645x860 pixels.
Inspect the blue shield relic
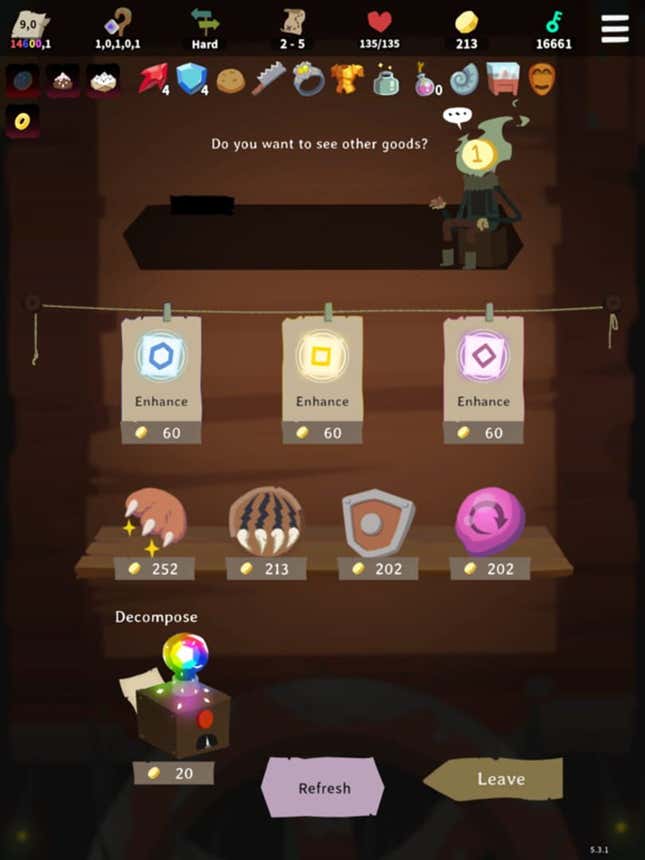(x=190, y=78)
